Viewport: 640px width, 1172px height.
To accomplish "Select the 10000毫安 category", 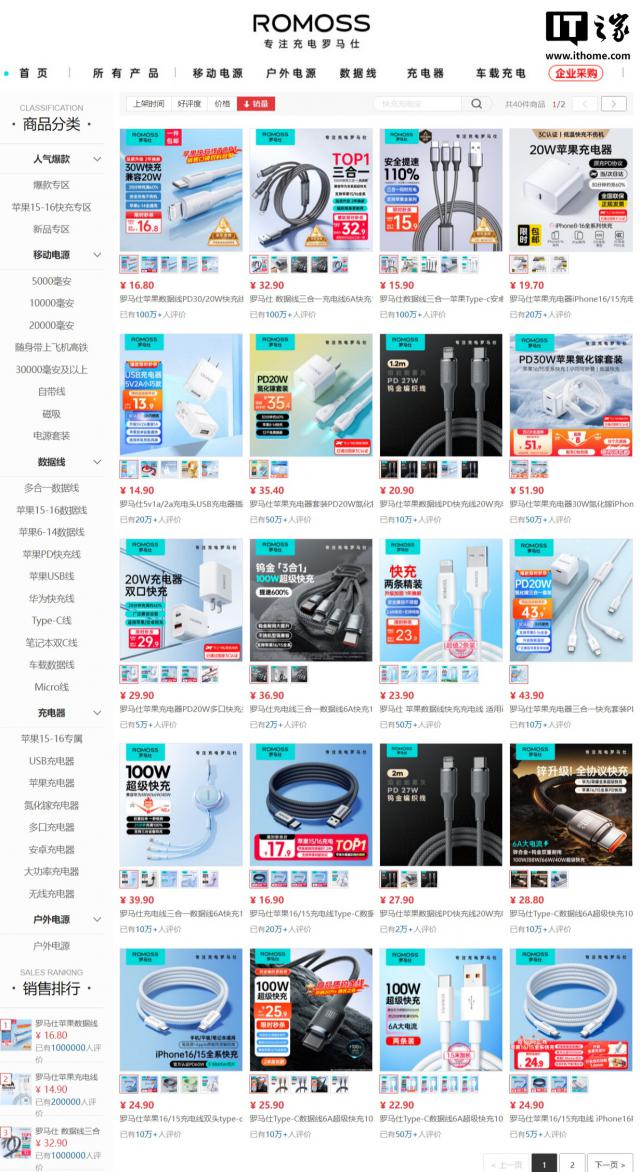I will pyautogui.click(x=51, y=303).
